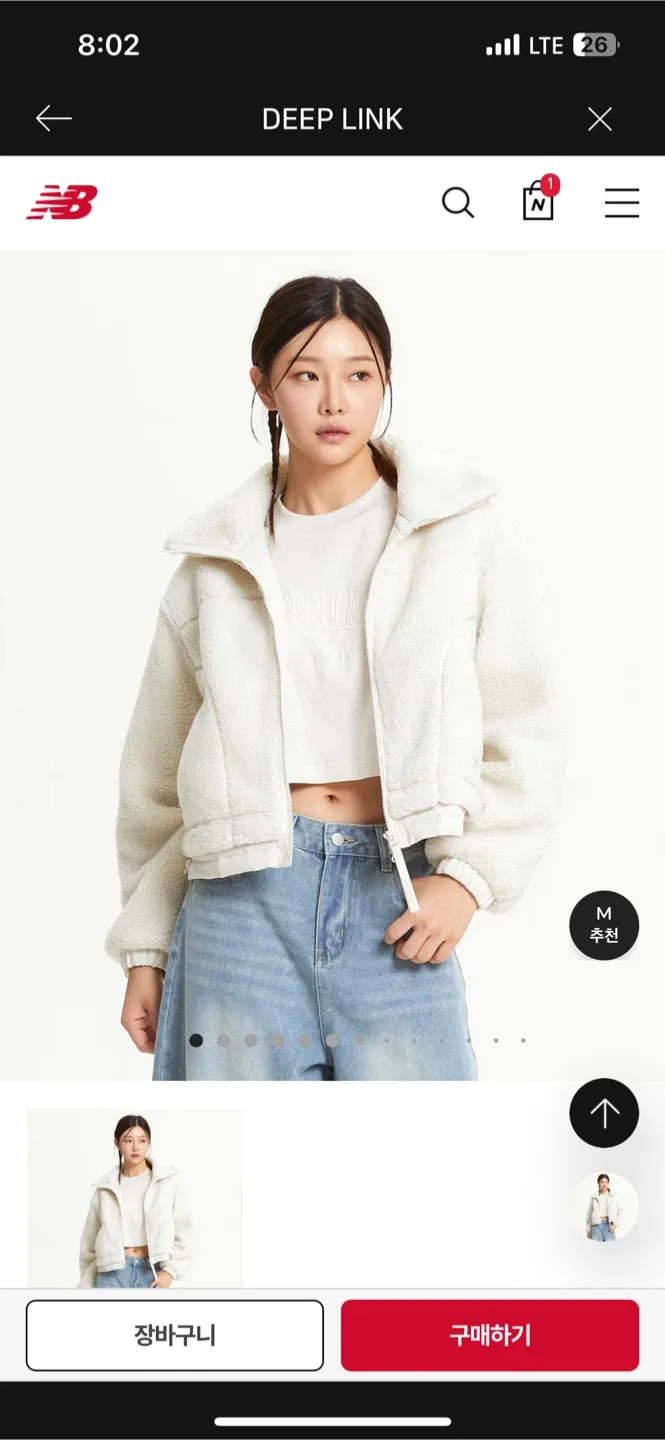Open the New Balance home logo
This screenshot has width=665, height=1440.
62,203
